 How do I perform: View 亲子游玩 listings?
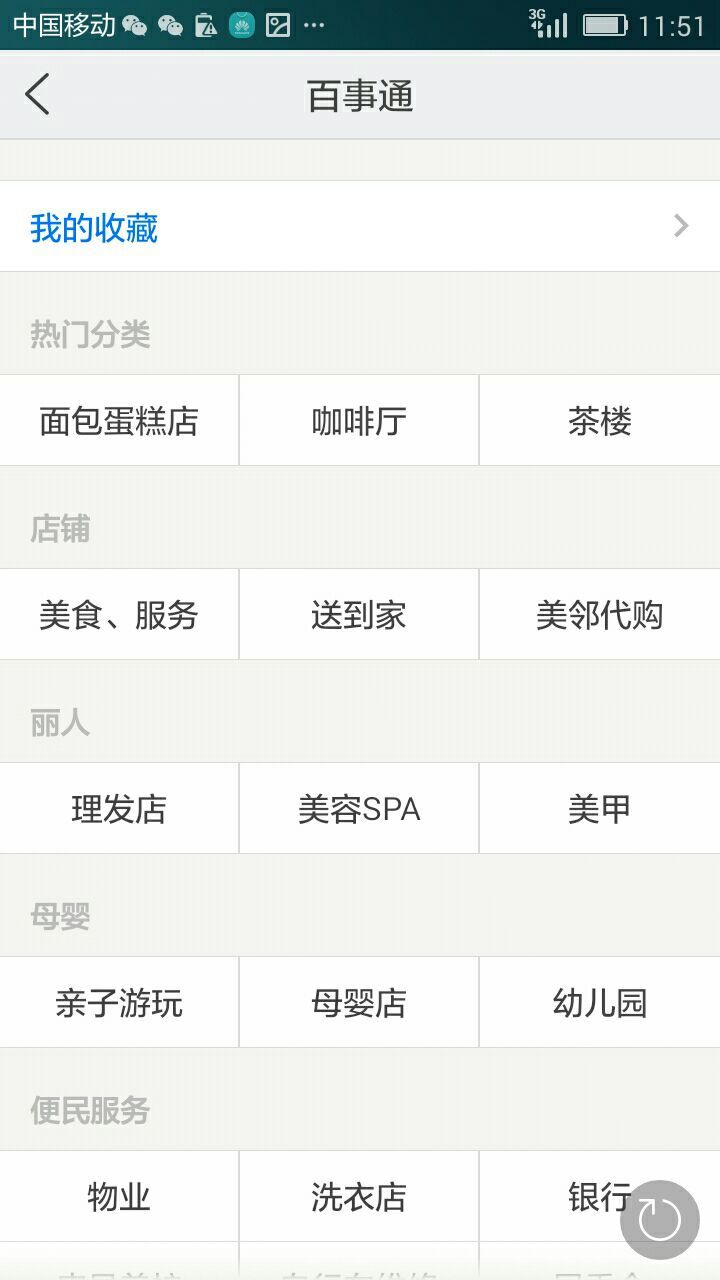(119, 1003)
